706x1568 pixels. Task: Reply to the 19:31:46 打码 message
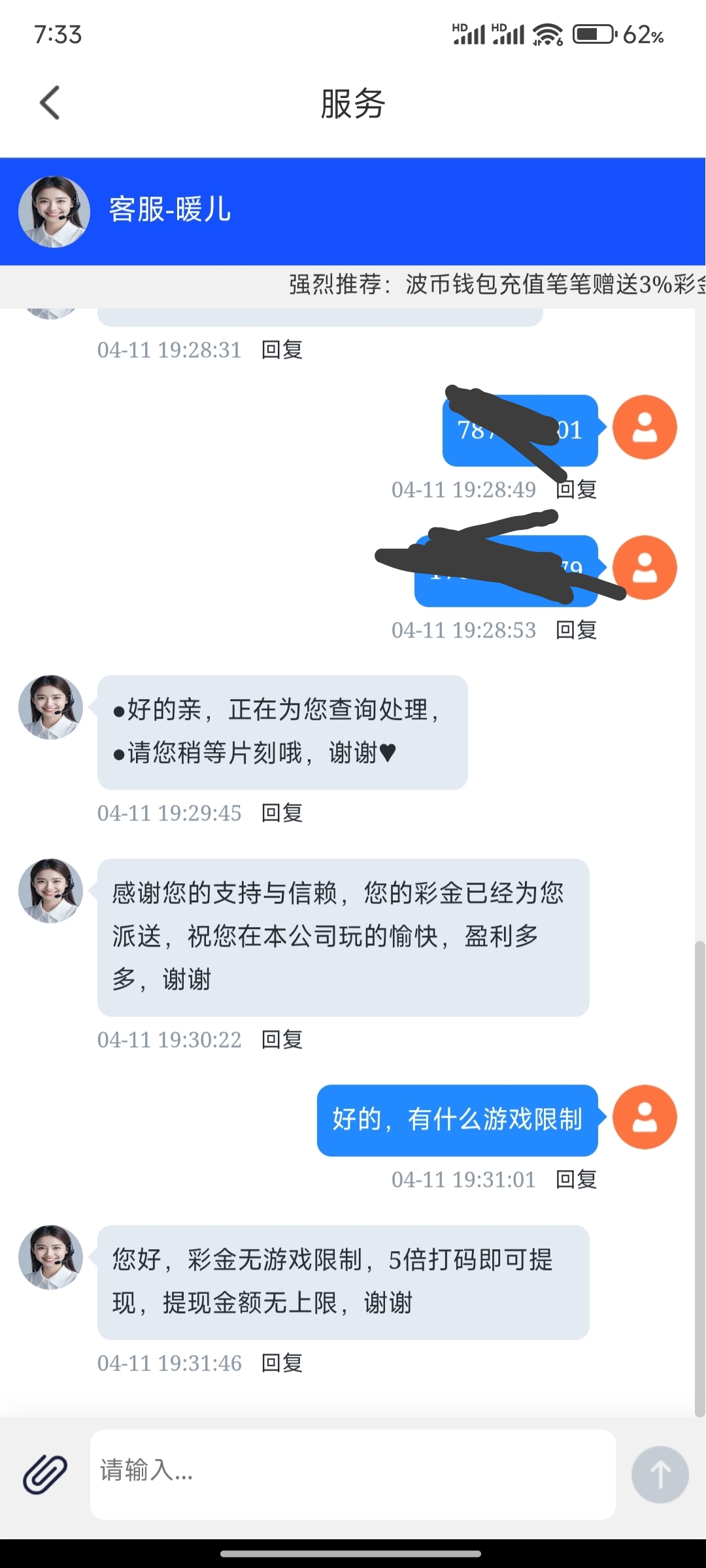(282, 1363)
